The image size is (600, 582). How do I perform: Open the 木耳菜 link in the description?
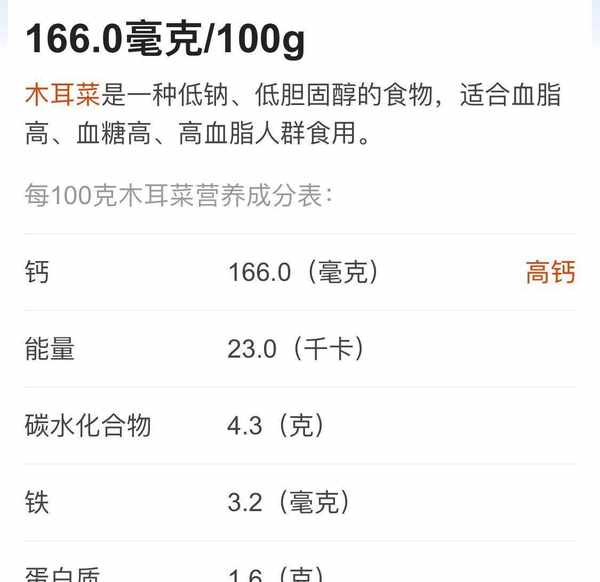click(63, 96)
